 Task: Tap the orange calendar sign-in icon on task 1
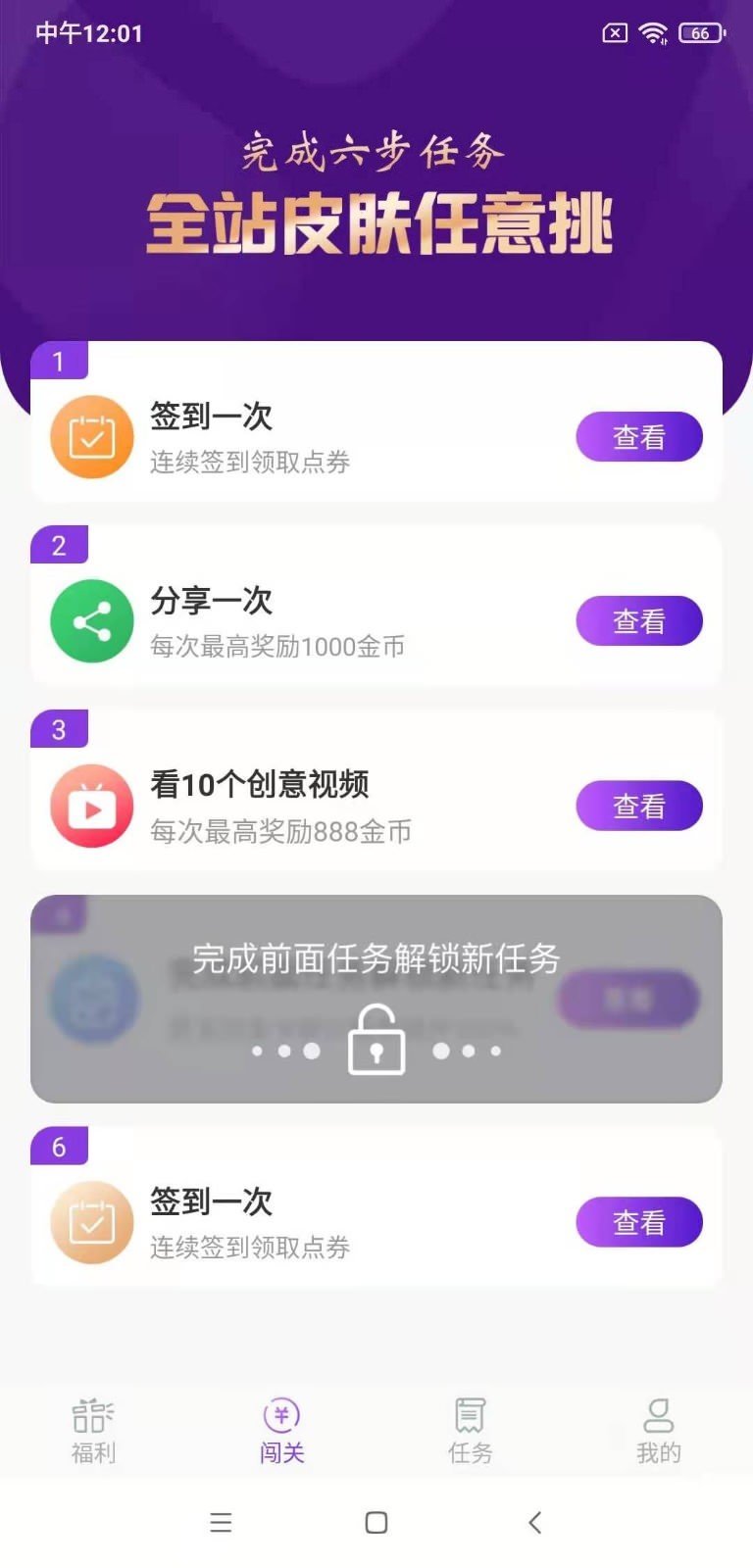[x=91, y=437]
